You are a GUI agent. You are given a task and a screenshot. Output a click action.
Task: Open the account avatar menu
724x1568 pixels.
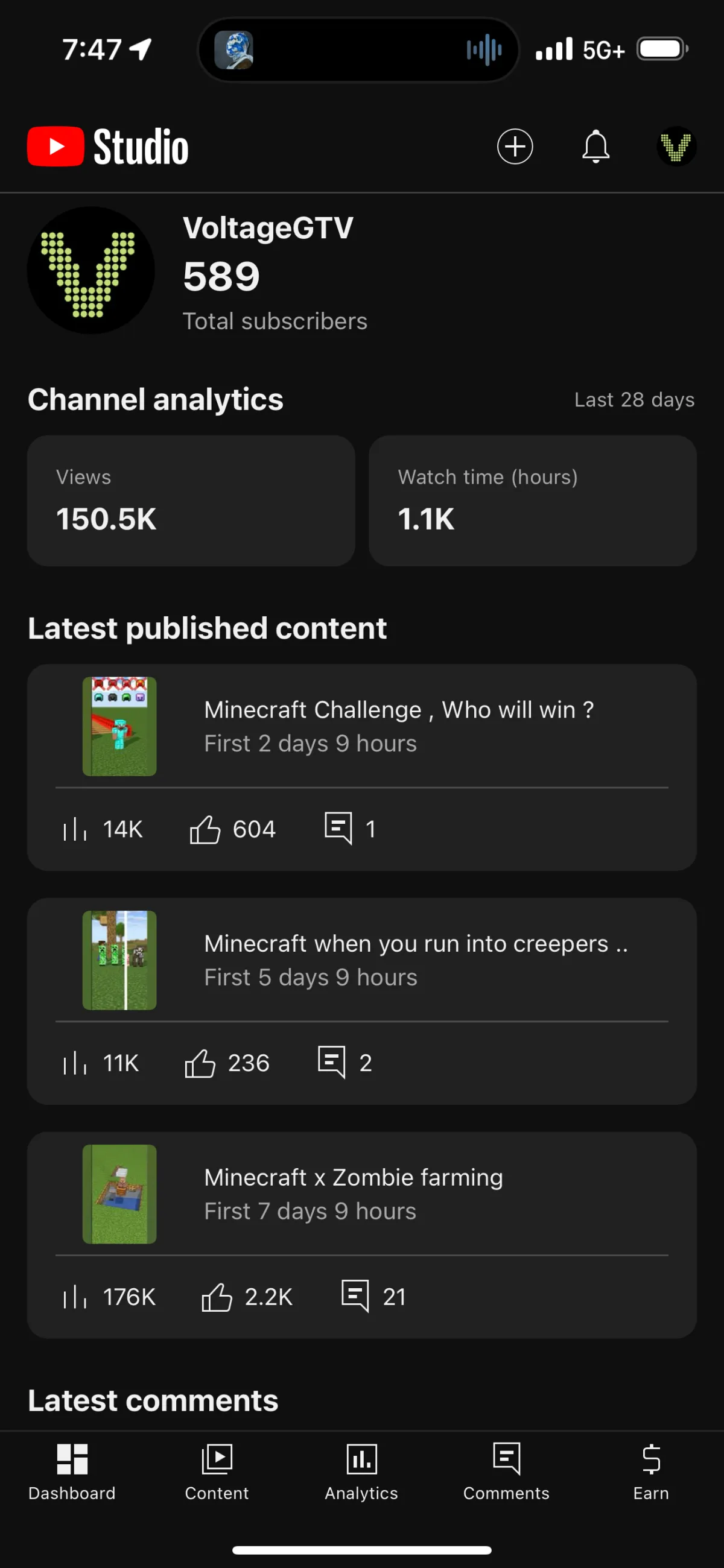(676, 146)
